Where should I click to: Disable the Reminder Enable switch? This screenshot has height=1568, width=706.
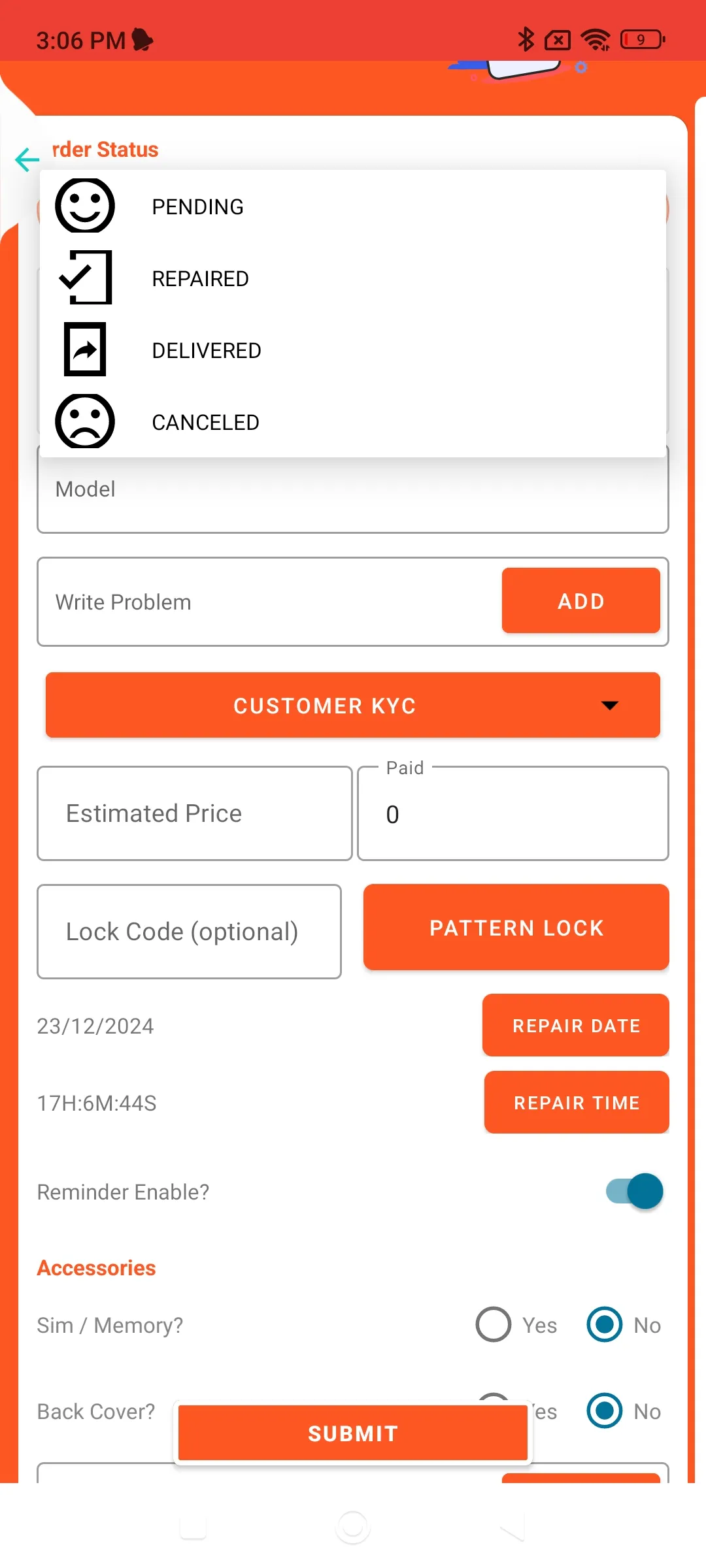[x=635, y=1191]
